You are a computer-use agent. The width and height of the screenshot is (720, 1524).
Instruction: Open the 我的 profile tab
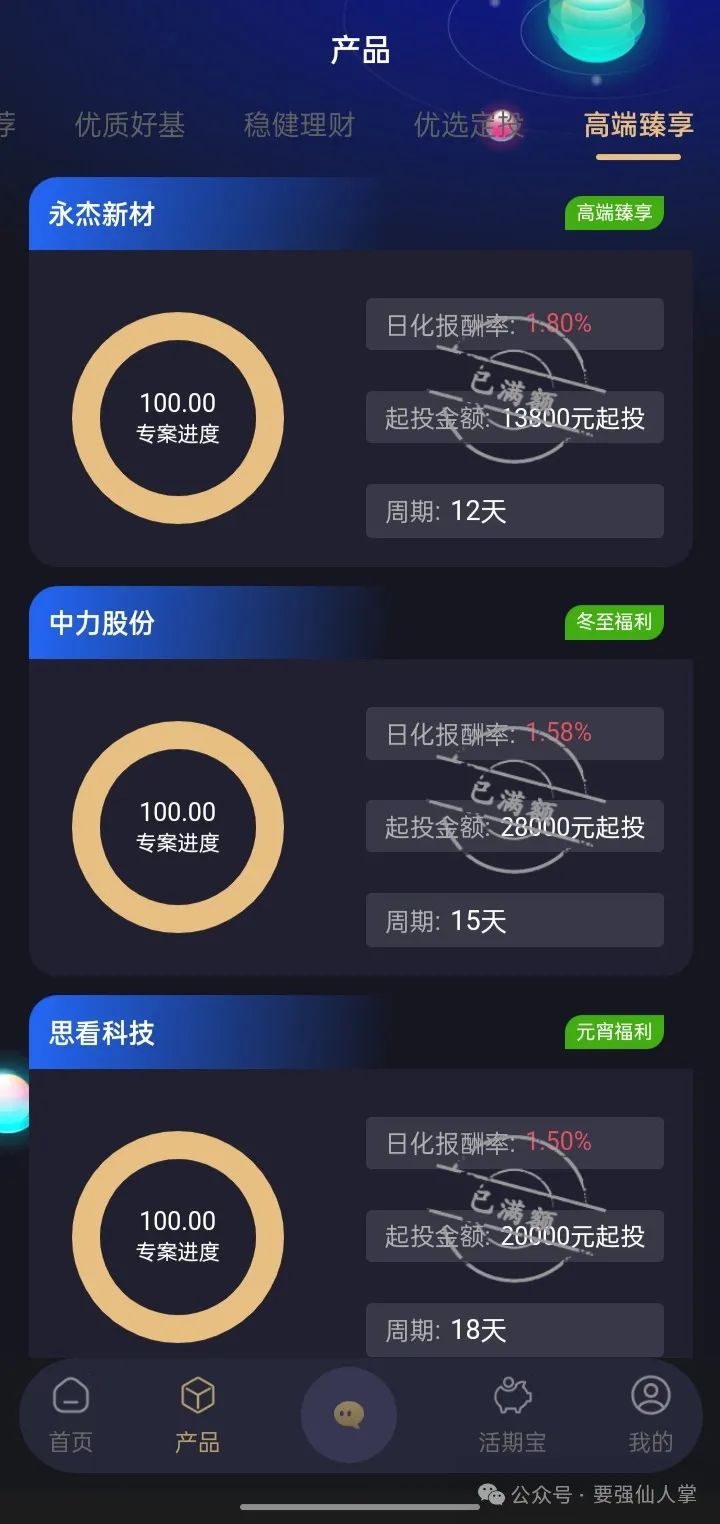click(650, 1414)
